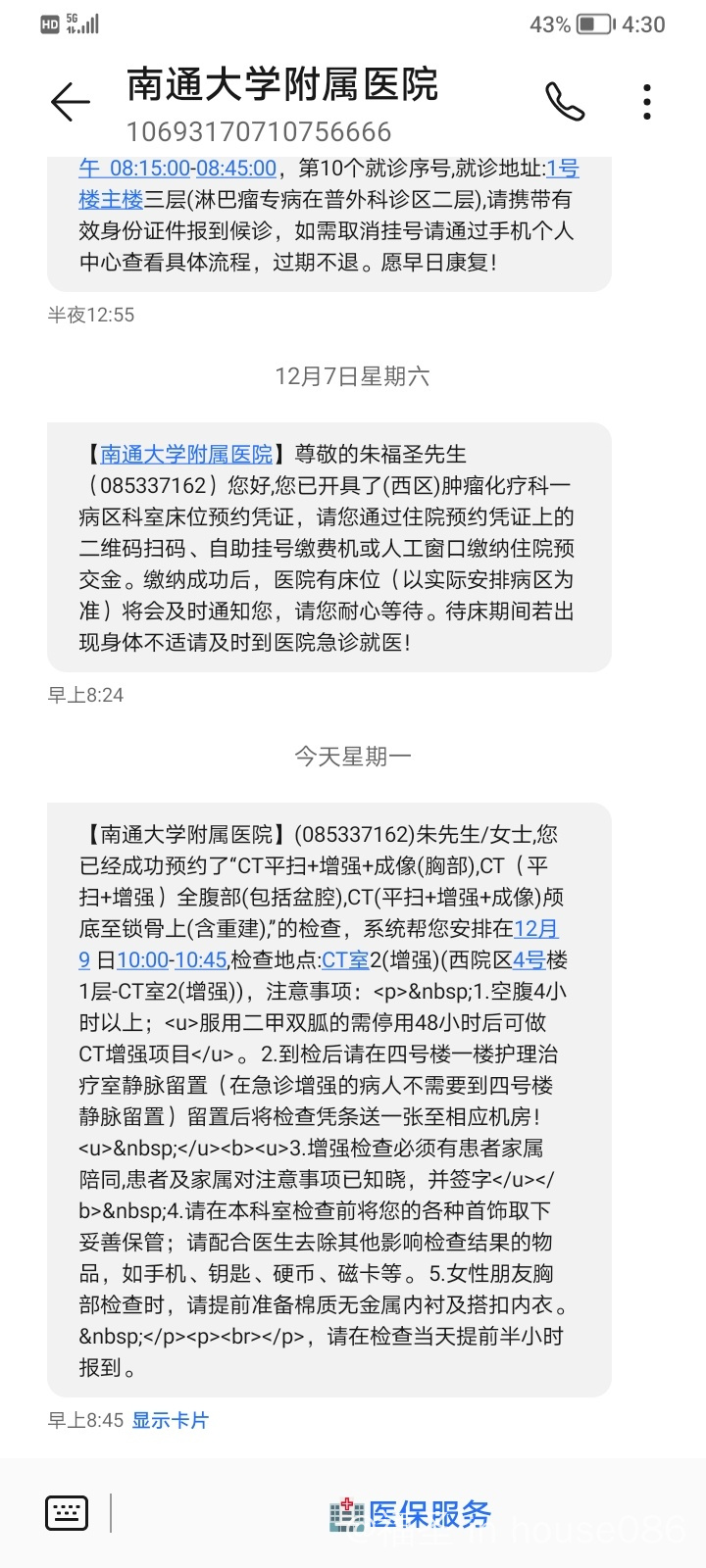706x1568 pixels.
Task: Tap the 4号 underlined link
Action: (x=529, y=959)
